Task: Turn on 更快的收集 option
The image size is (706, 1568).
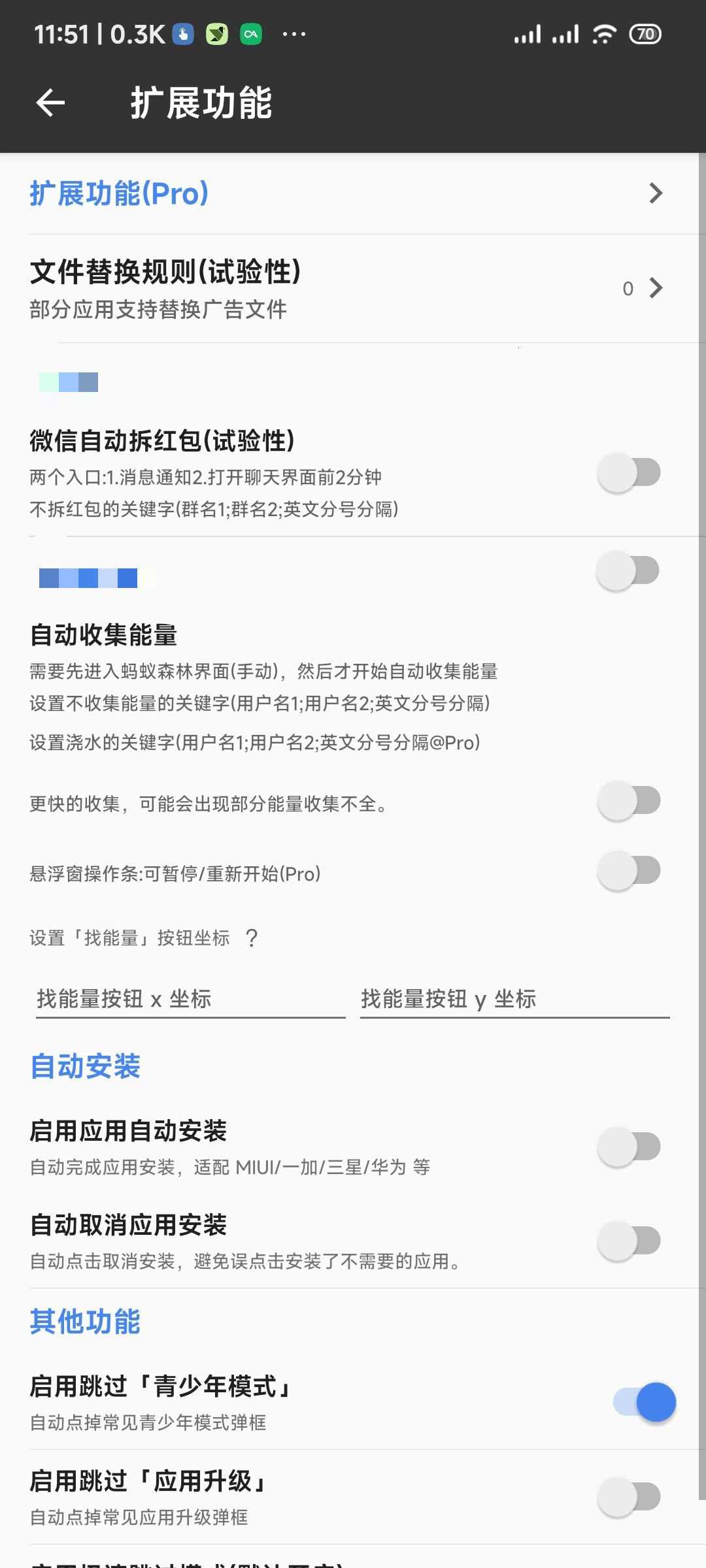Action: [629, 800]
